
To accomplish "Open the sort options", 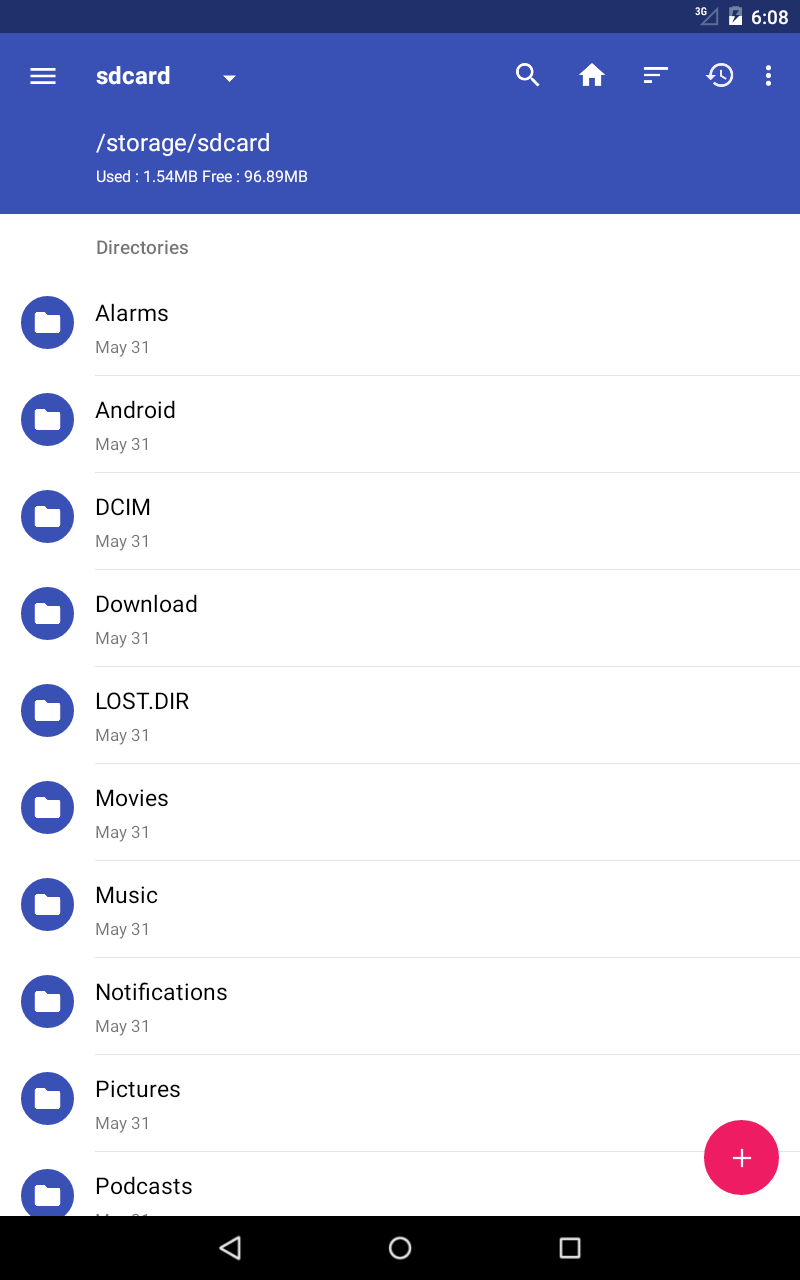I will pyautogui.click(x=656, y=76).
